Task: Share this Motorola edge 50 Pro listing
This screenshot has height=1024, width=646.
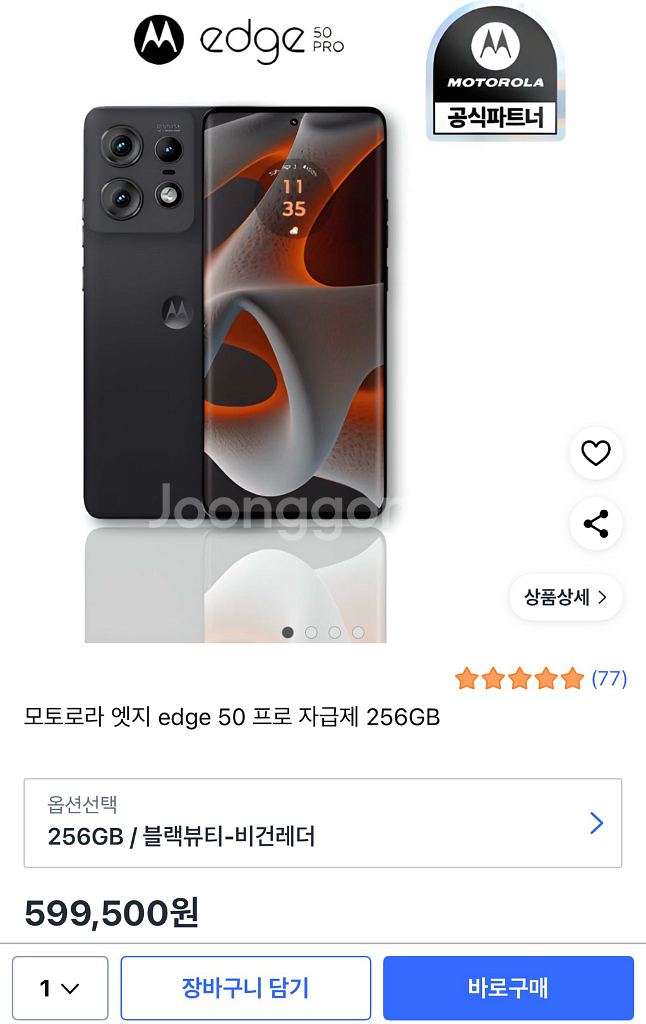Action: [596, 524]
